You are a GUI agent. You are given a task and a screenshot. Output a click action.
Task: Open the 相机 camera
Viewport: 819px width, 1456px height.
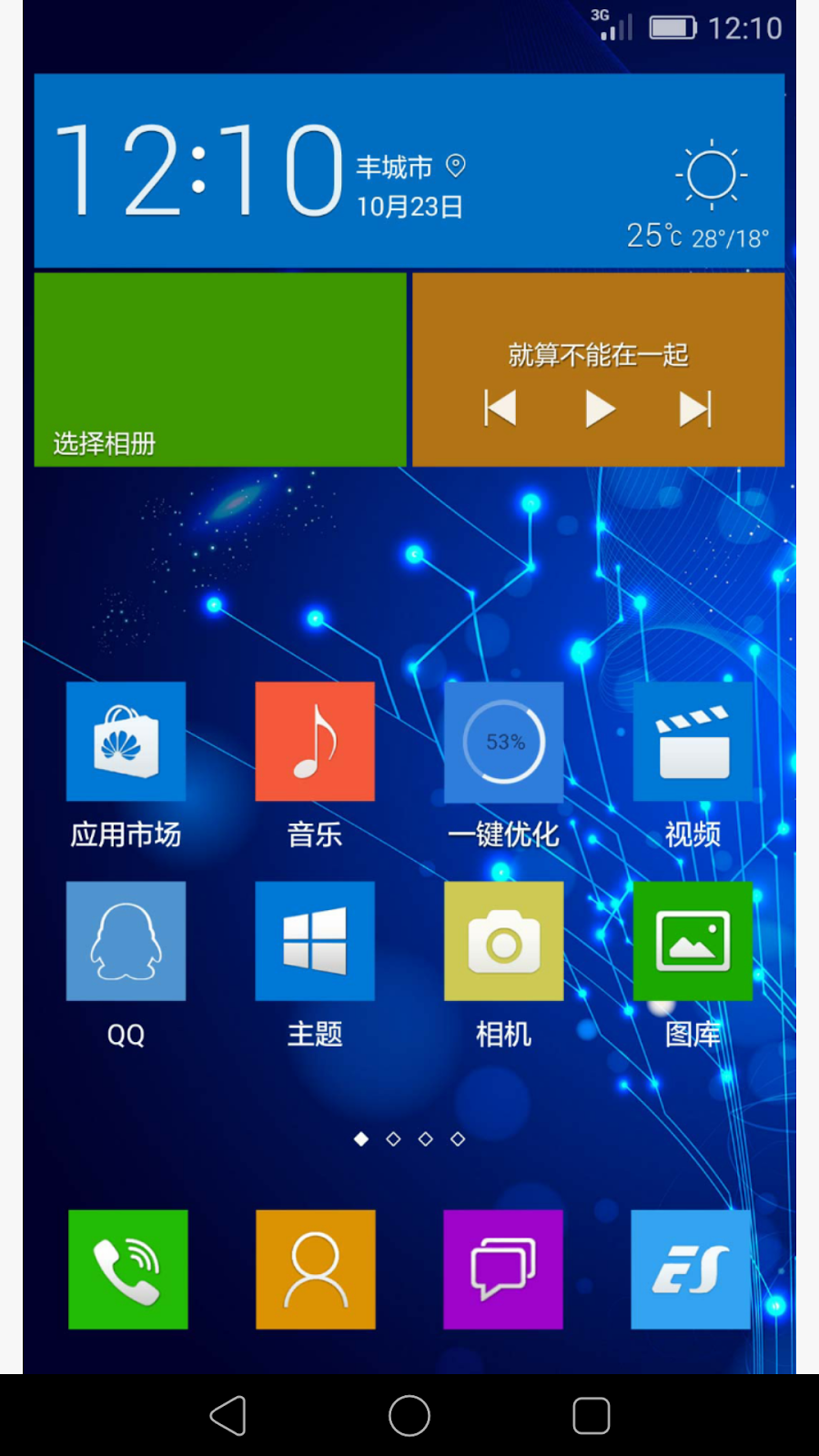pos(503,941)
